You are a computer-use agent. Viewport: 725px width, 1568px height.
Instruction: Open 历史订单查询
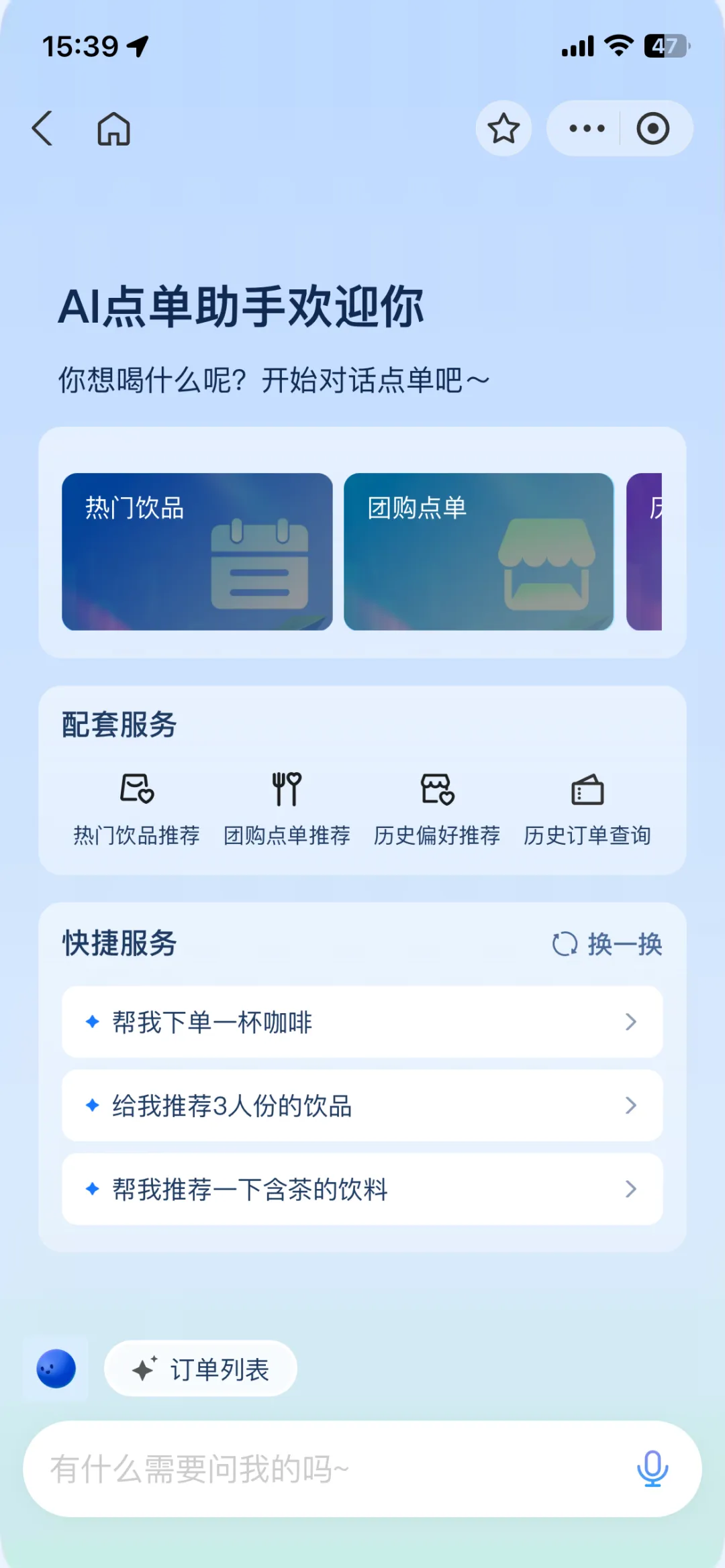587,808
